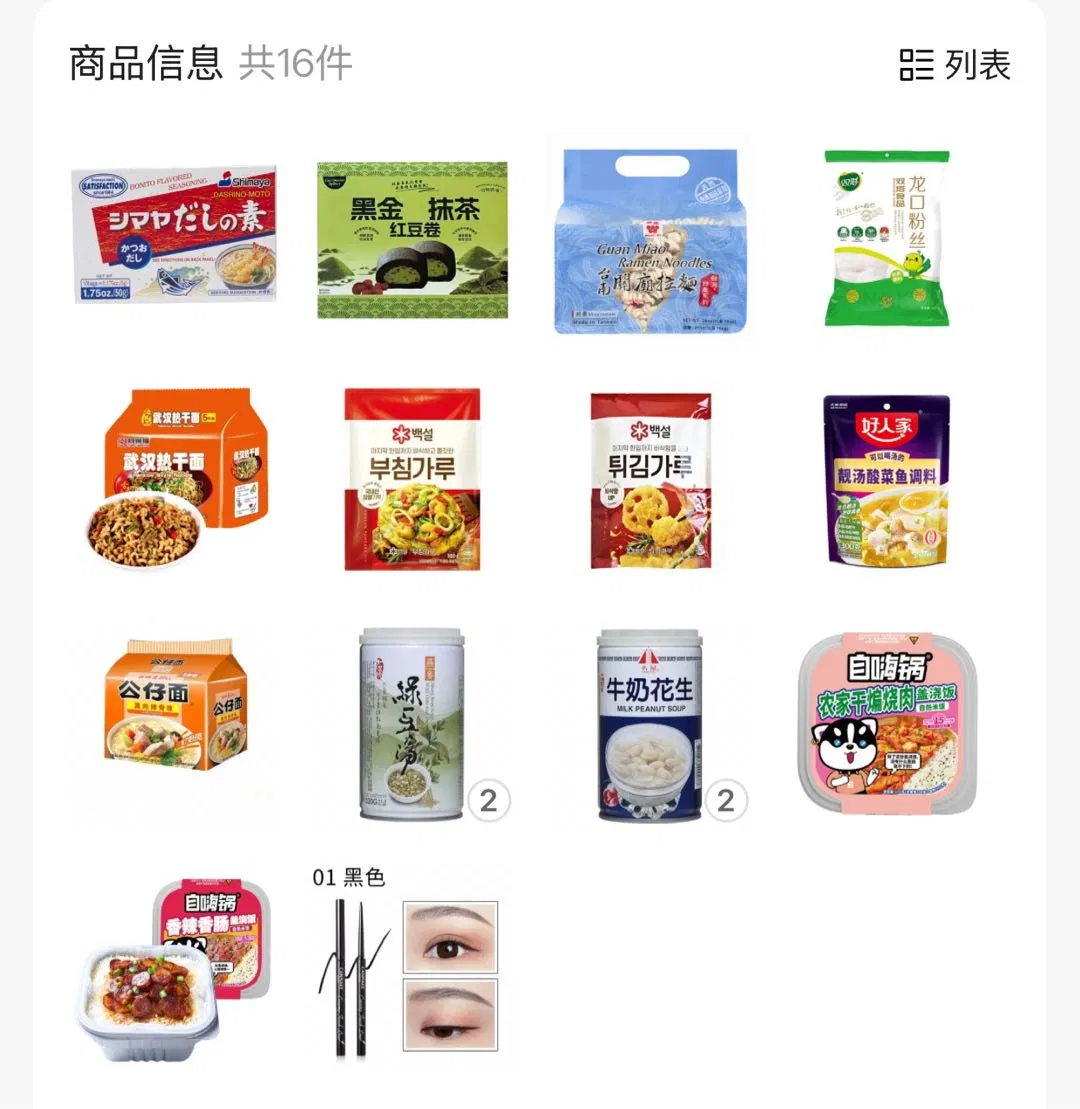Open the 부침가루 pancake mix product
1080x1109 pixels.
[412, 479]
